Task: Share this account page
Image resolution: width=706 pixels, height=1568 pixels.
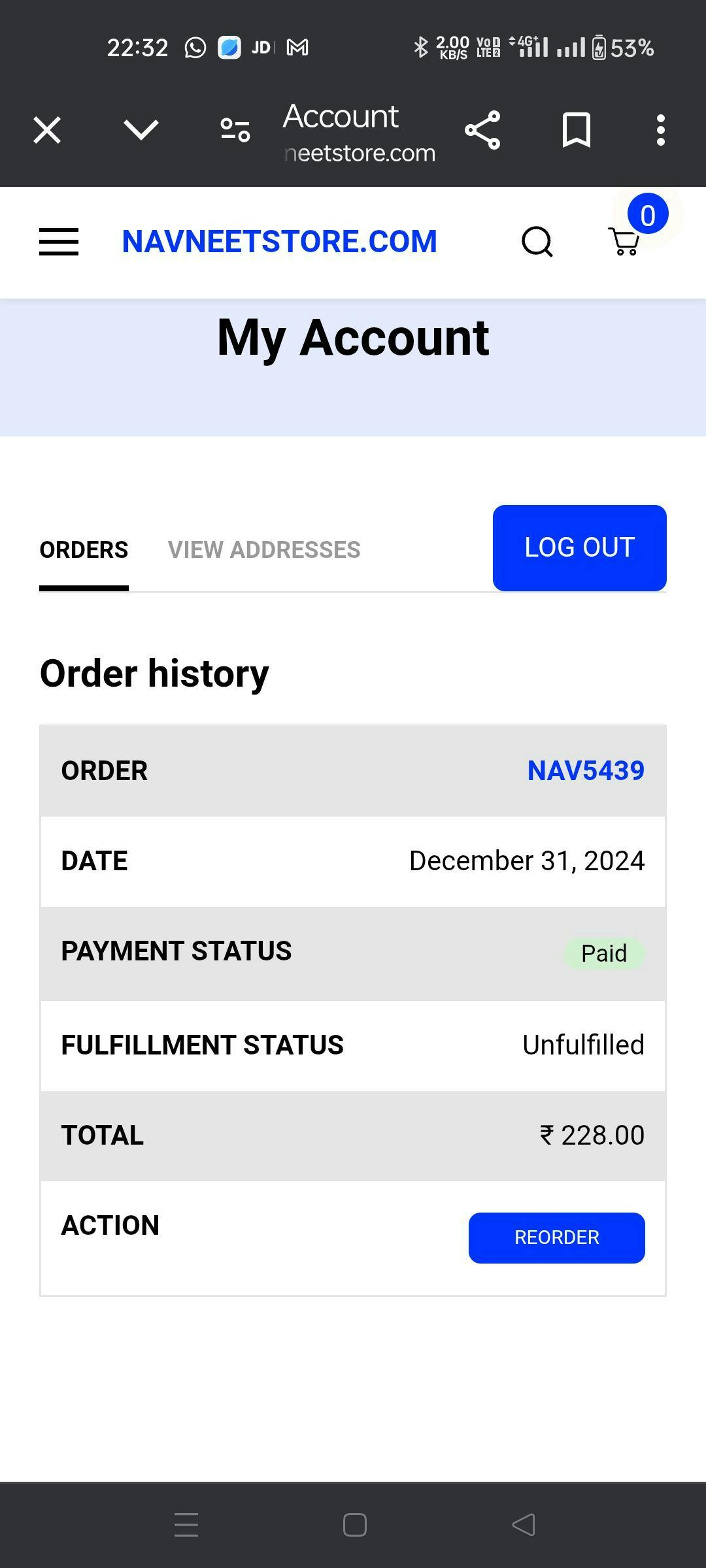Action: pos(482,130)
